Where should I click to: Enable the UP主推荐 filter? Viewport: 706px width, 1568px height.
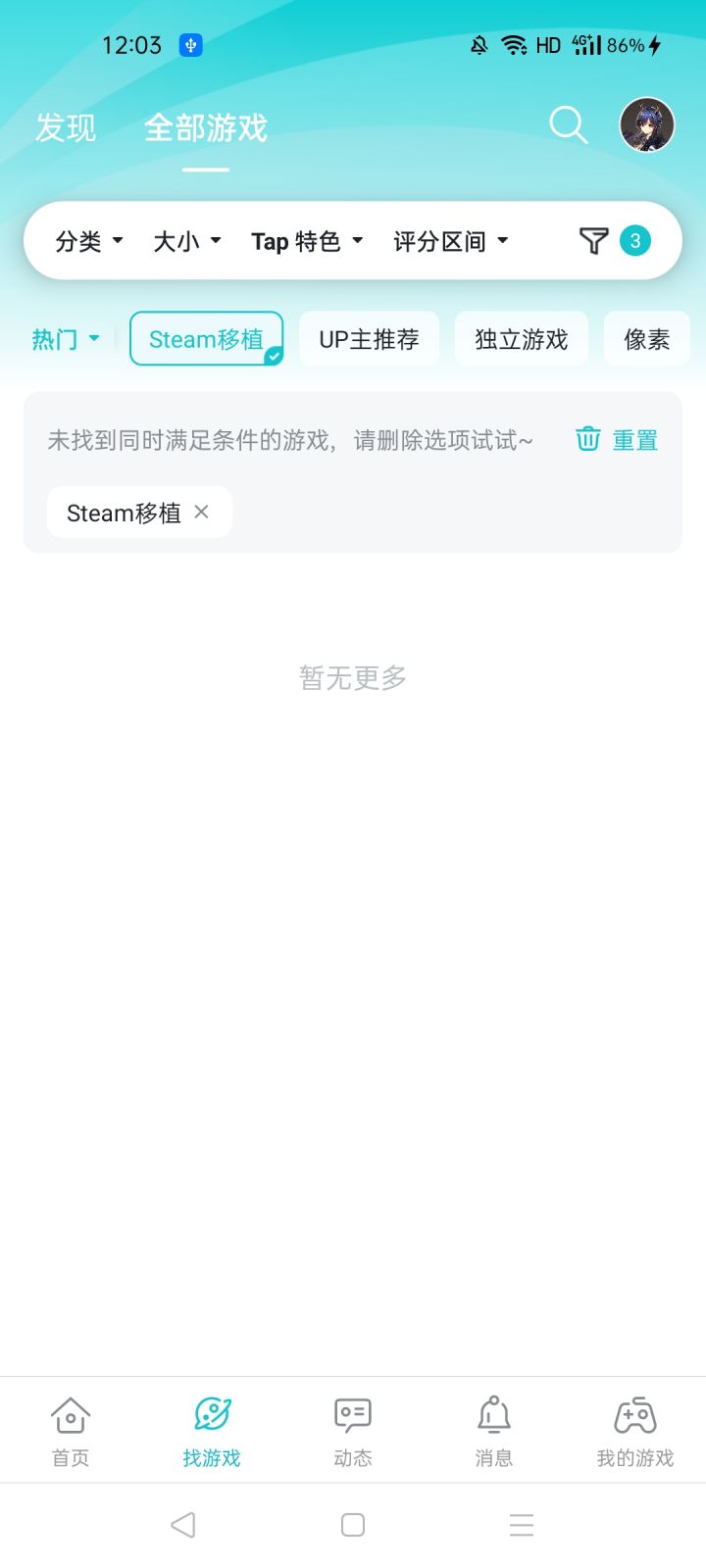370,338
